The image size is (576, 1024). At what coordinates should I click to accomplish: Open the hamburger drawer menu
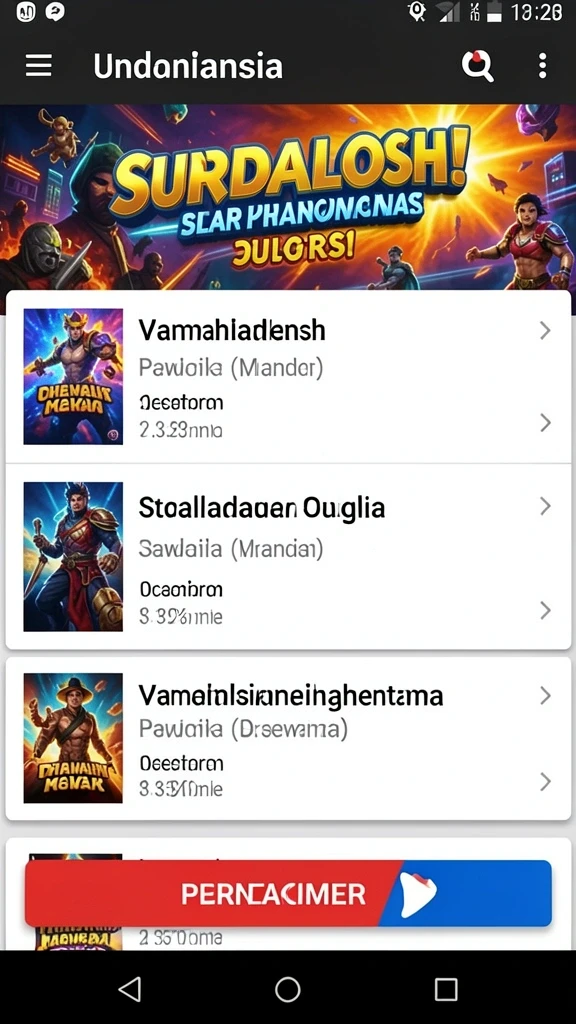[39, 66]
